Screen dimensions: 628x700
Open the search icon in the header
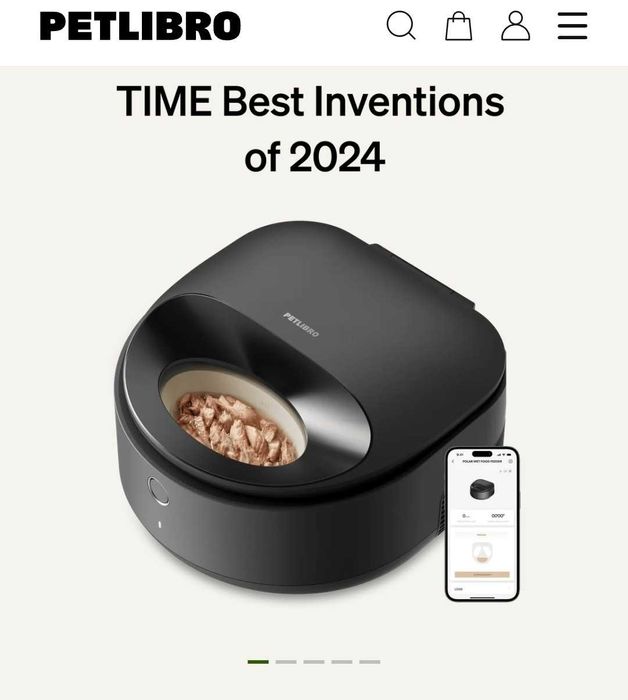pos(401,26)
